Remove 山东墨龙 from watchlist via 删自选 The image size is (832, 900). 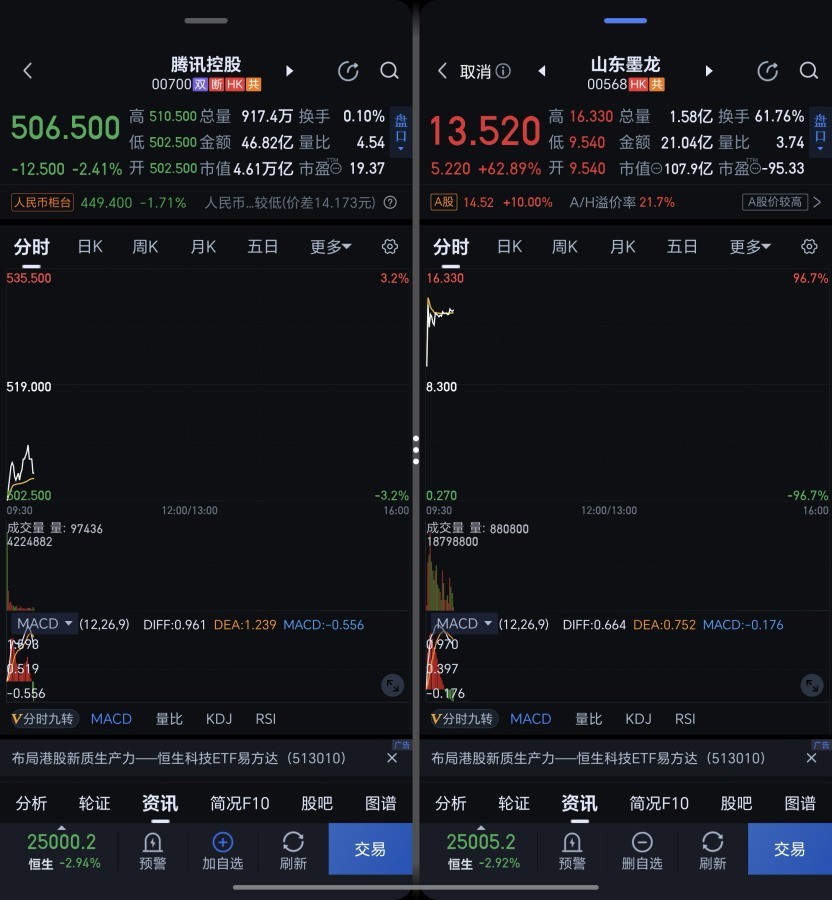[642, 849]
